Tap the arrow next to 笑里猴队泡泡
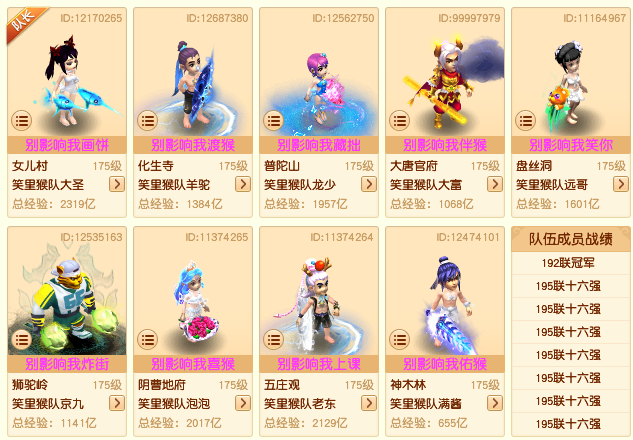Viewport: 633px width, 440px height. pyautogui.click(x=242, y=403)
